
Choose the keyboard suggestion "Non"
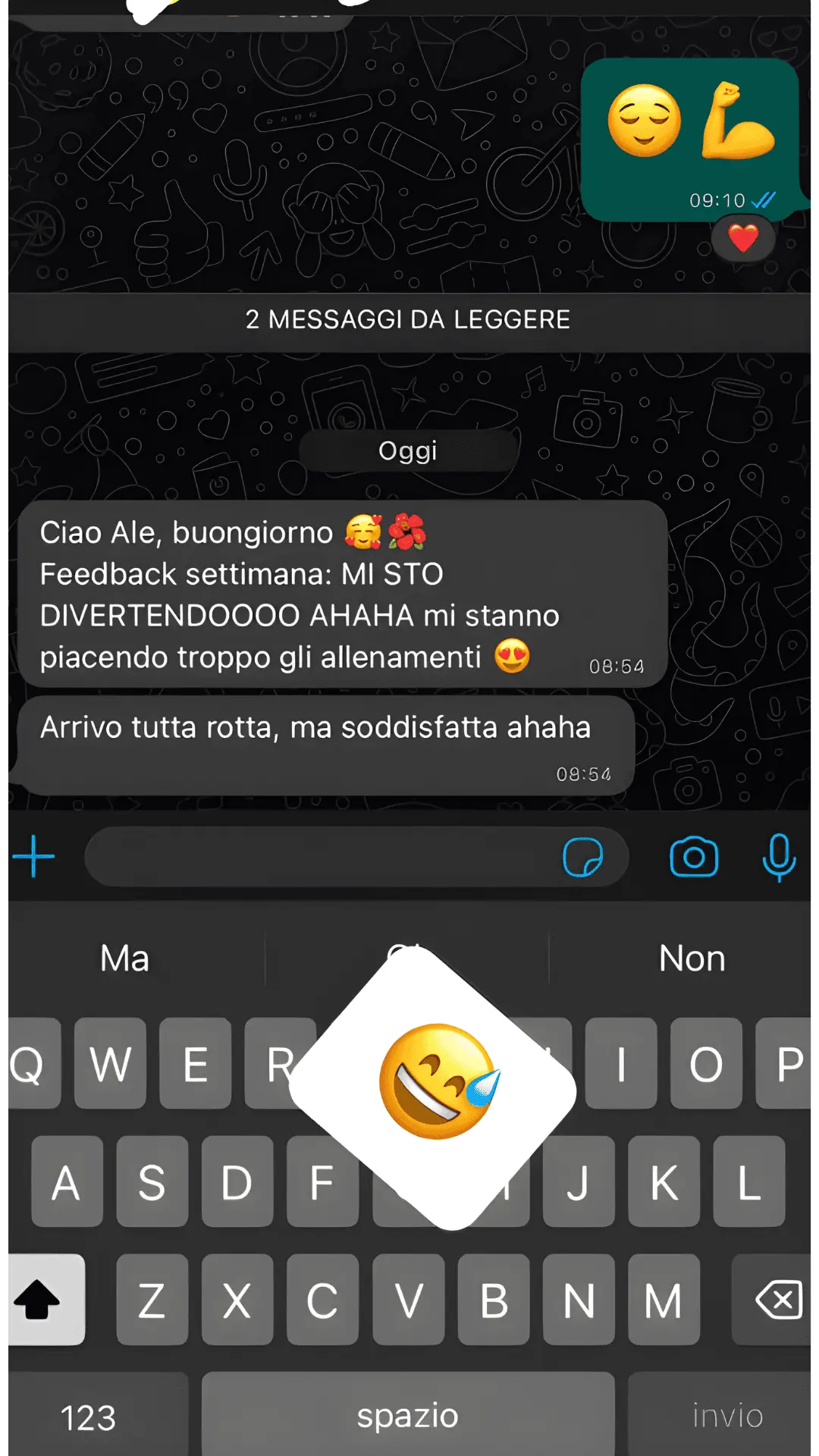click(692, 959)
